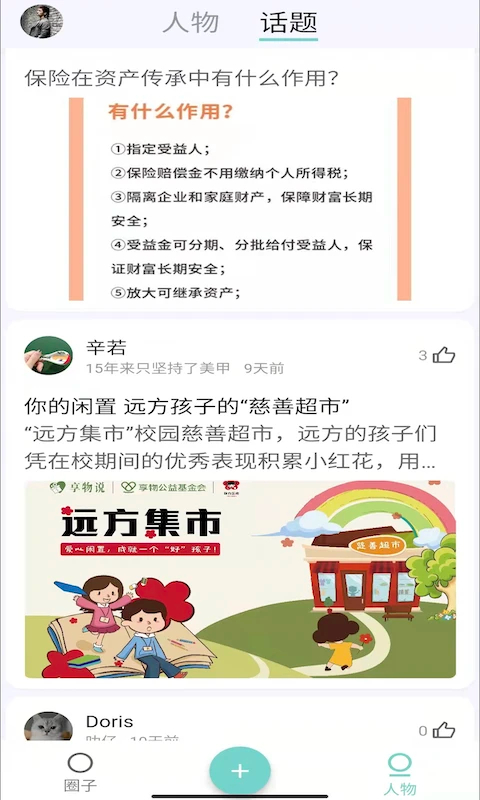
Task: Switch to the 人物 top tab
Action: point(191,23)
